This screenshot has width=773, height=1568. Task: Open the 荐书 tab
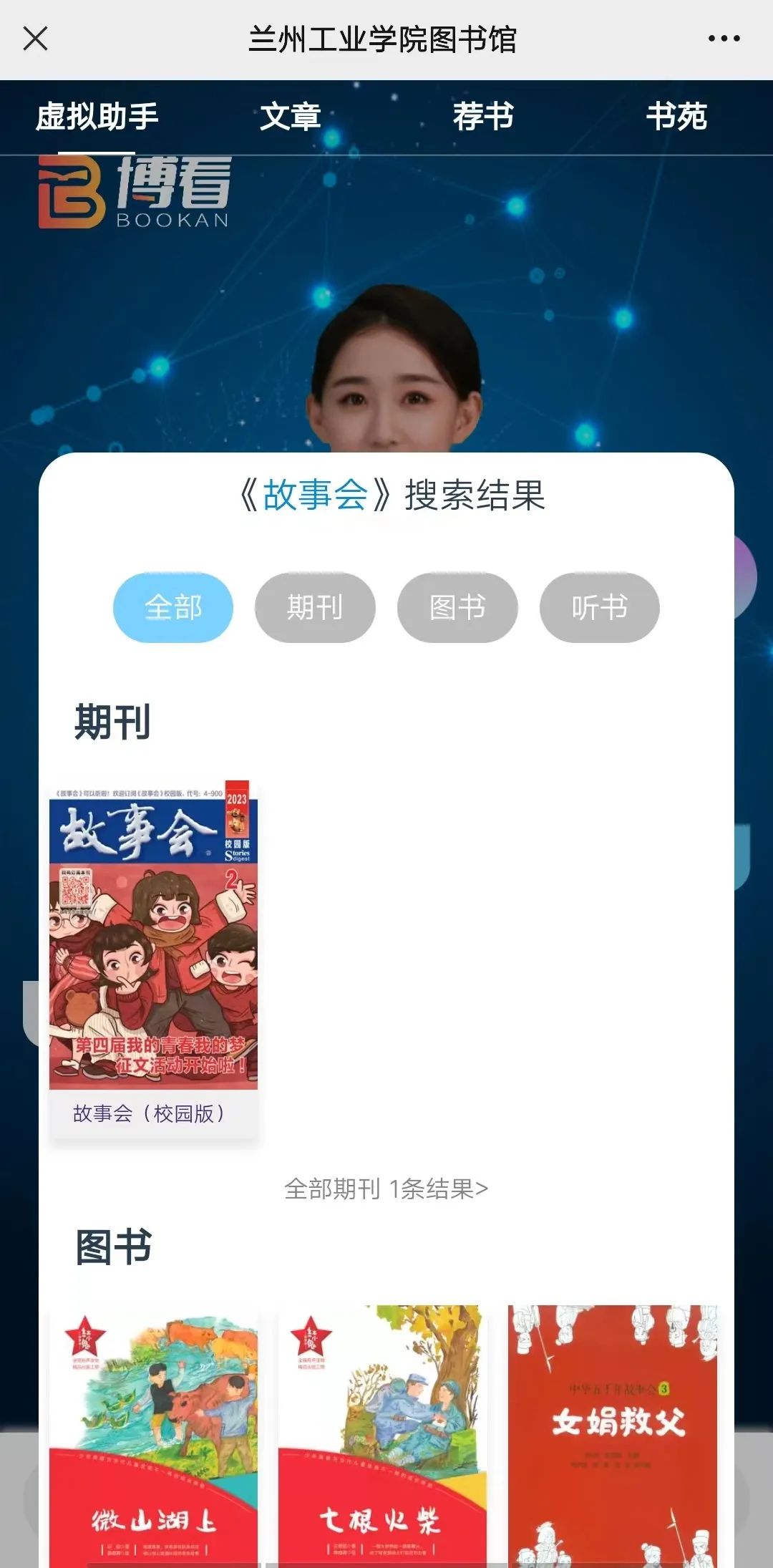pos(483,117)
